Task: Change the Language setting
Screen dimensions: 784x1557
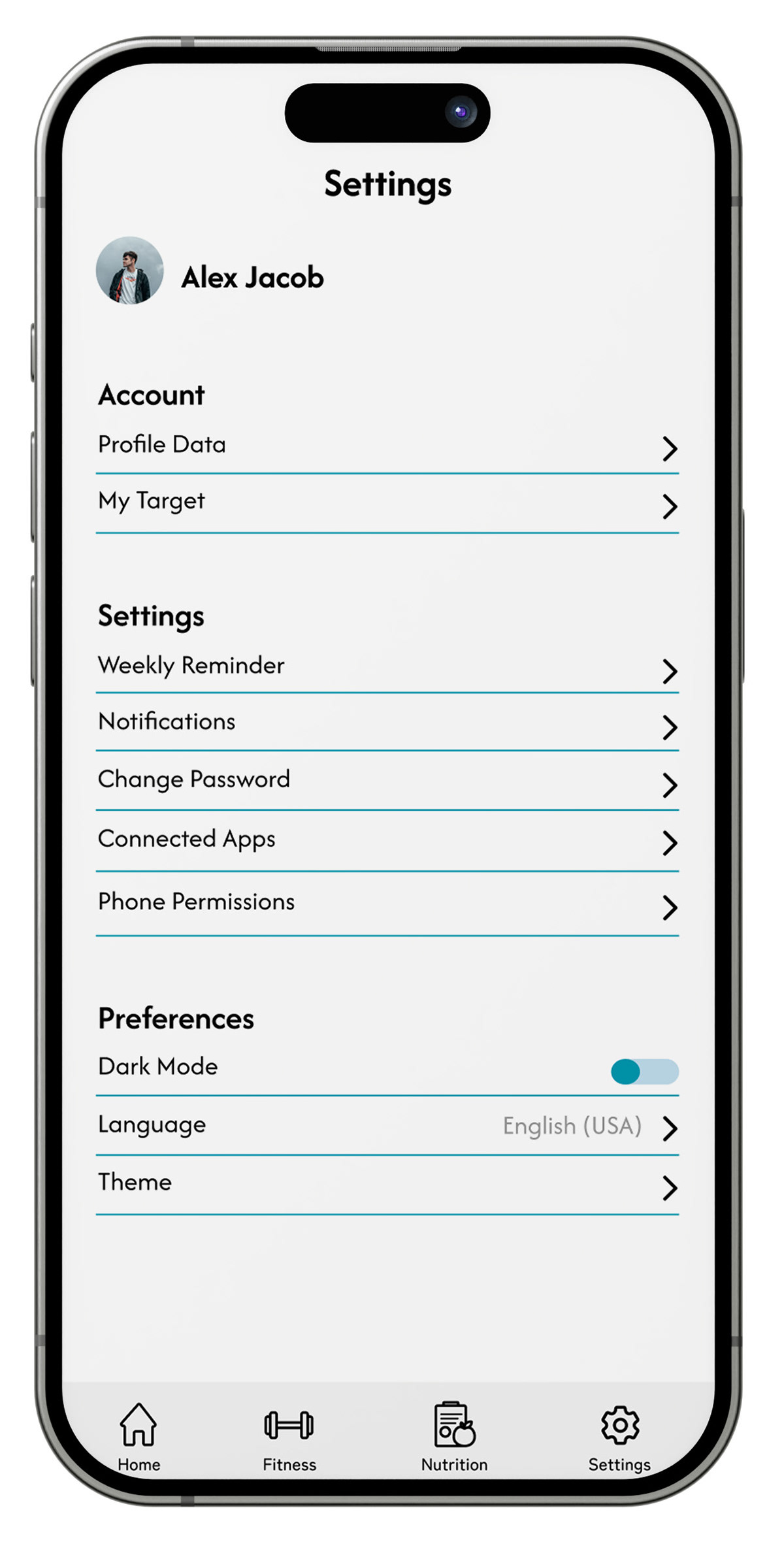Action: click(x=387, y=1126)
